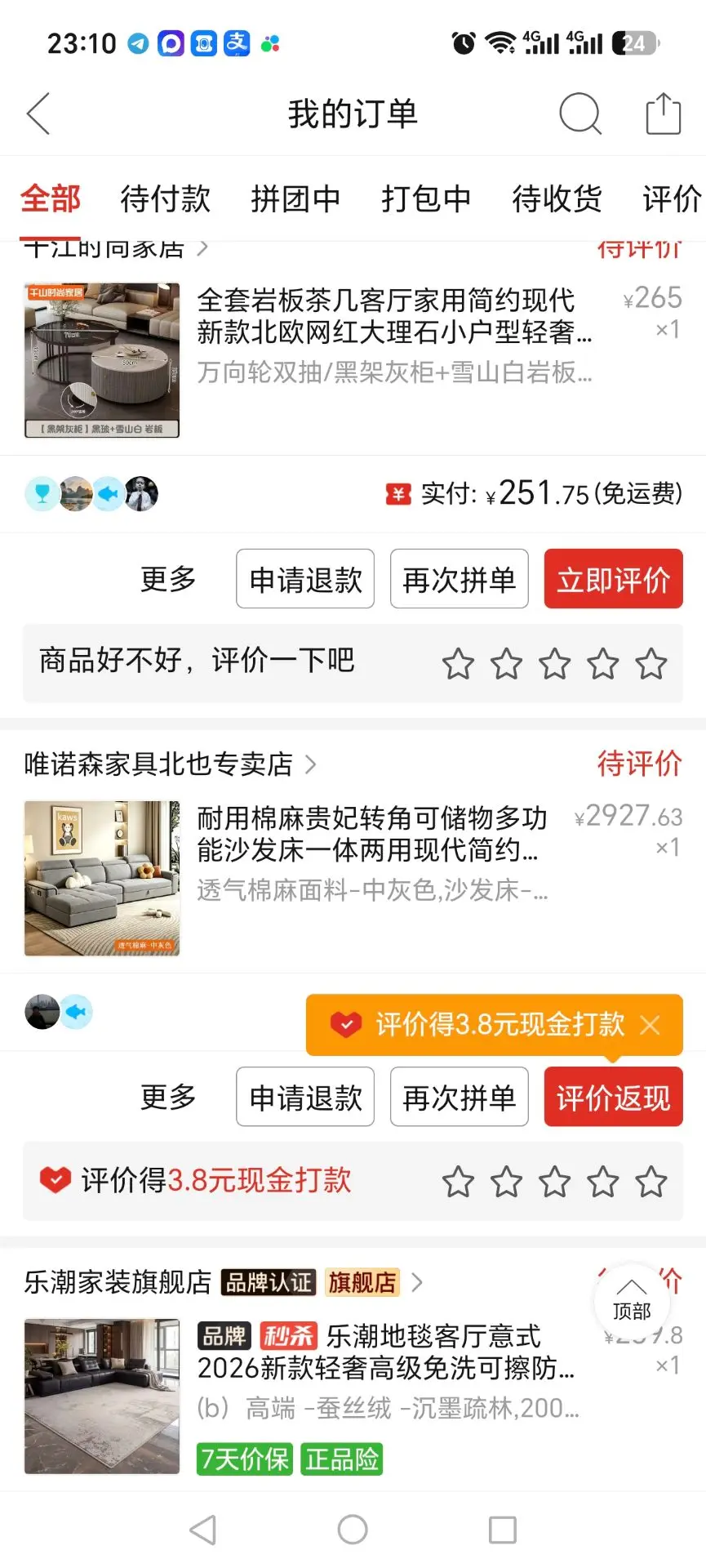This screenshot has width=706, height=1568.
Task: Tap 申请退款 on the sofa order
Action: tap(305, 1097)
